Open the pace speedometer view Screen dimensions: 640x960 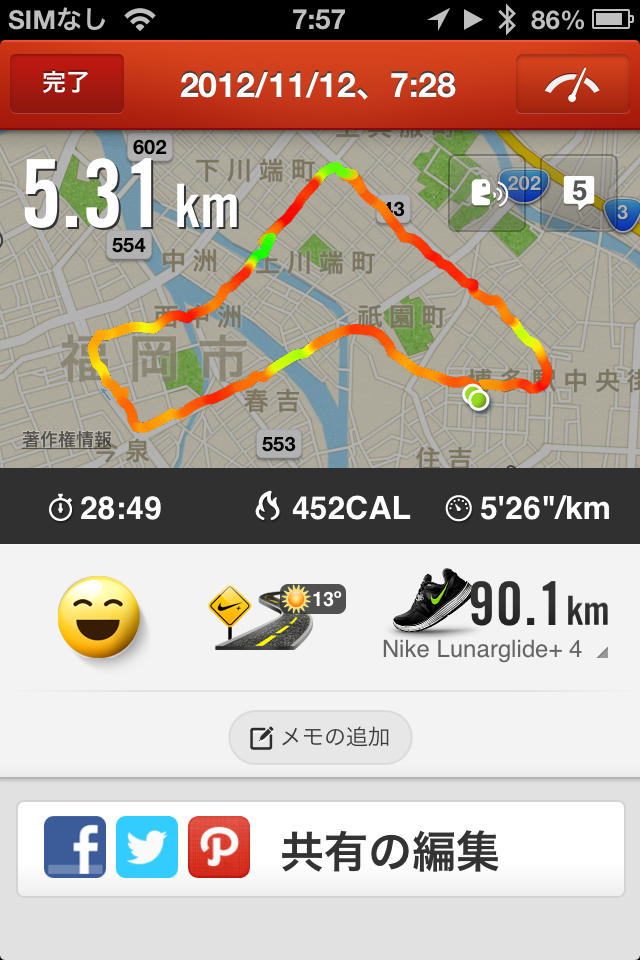tap(571, 84)
